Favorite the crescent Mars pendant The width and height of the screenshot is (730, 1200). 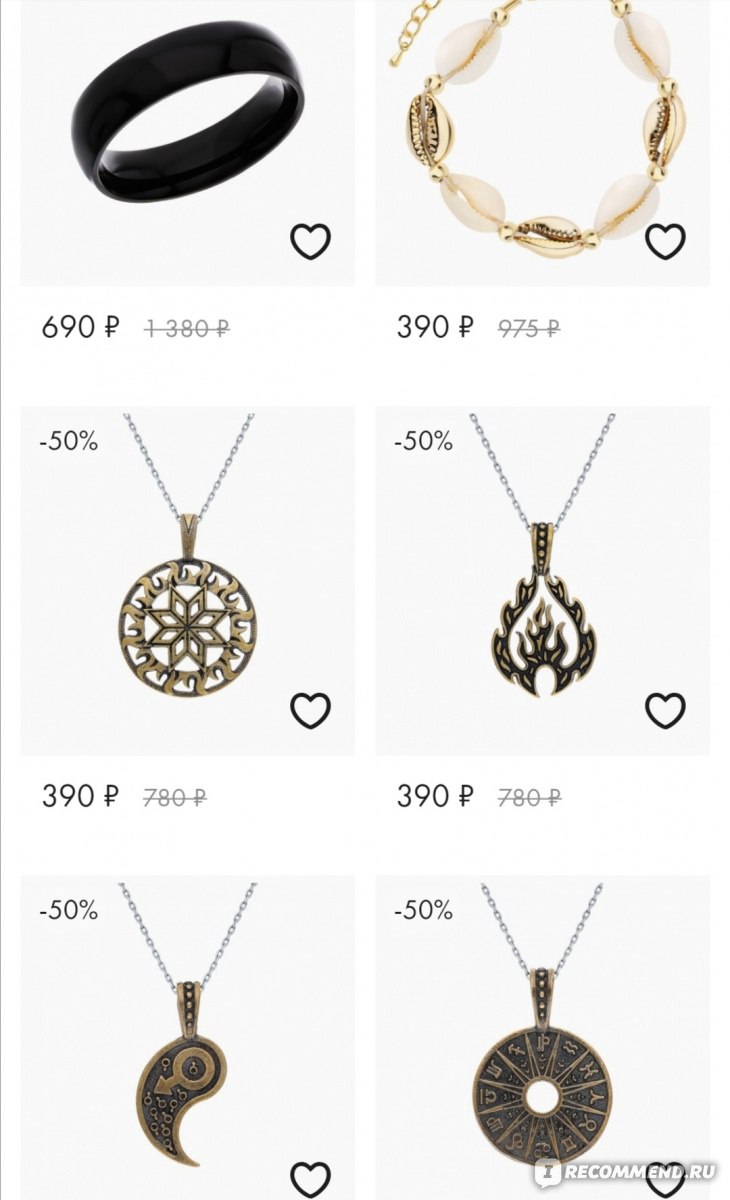point(310,1180)
